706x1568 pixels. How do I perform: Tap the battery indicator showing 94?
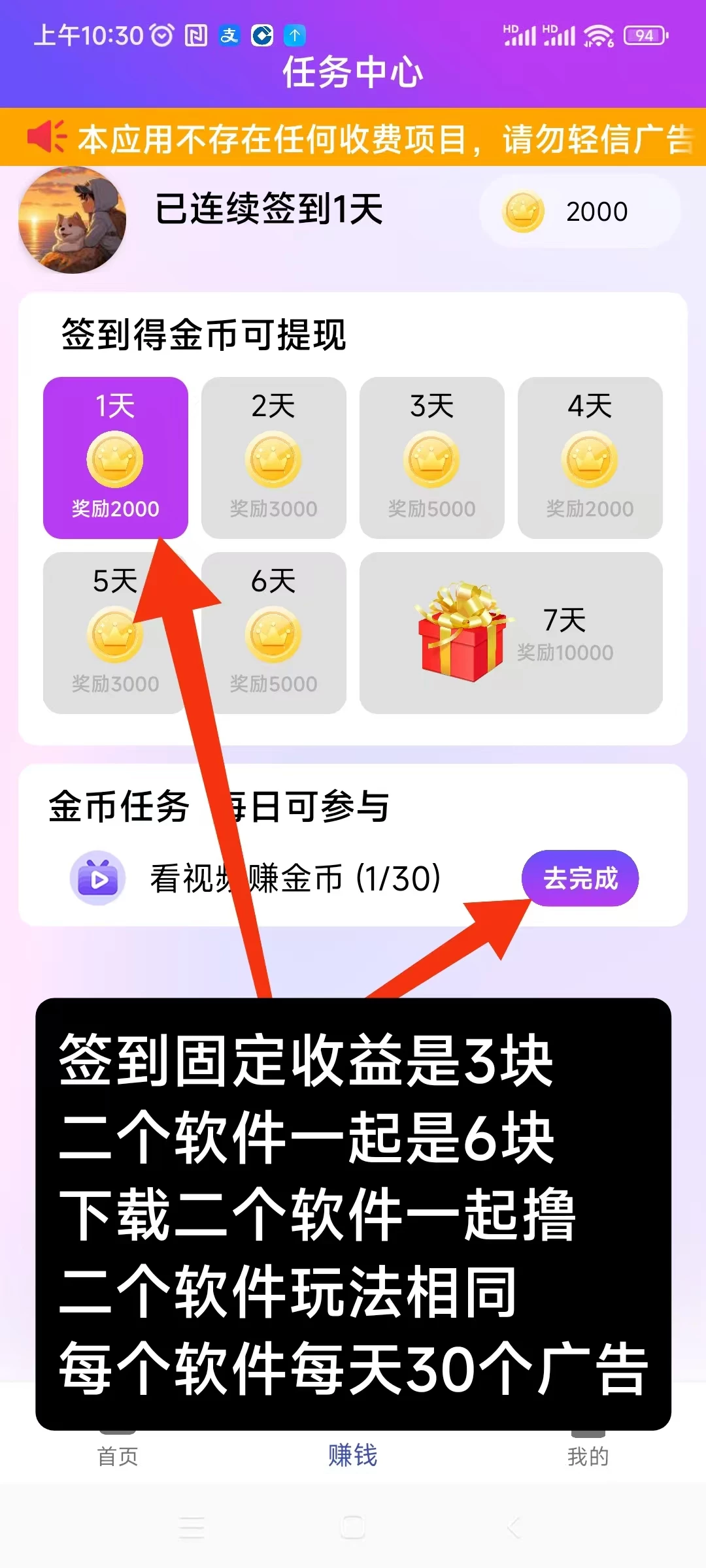click(x=643, y=35)
